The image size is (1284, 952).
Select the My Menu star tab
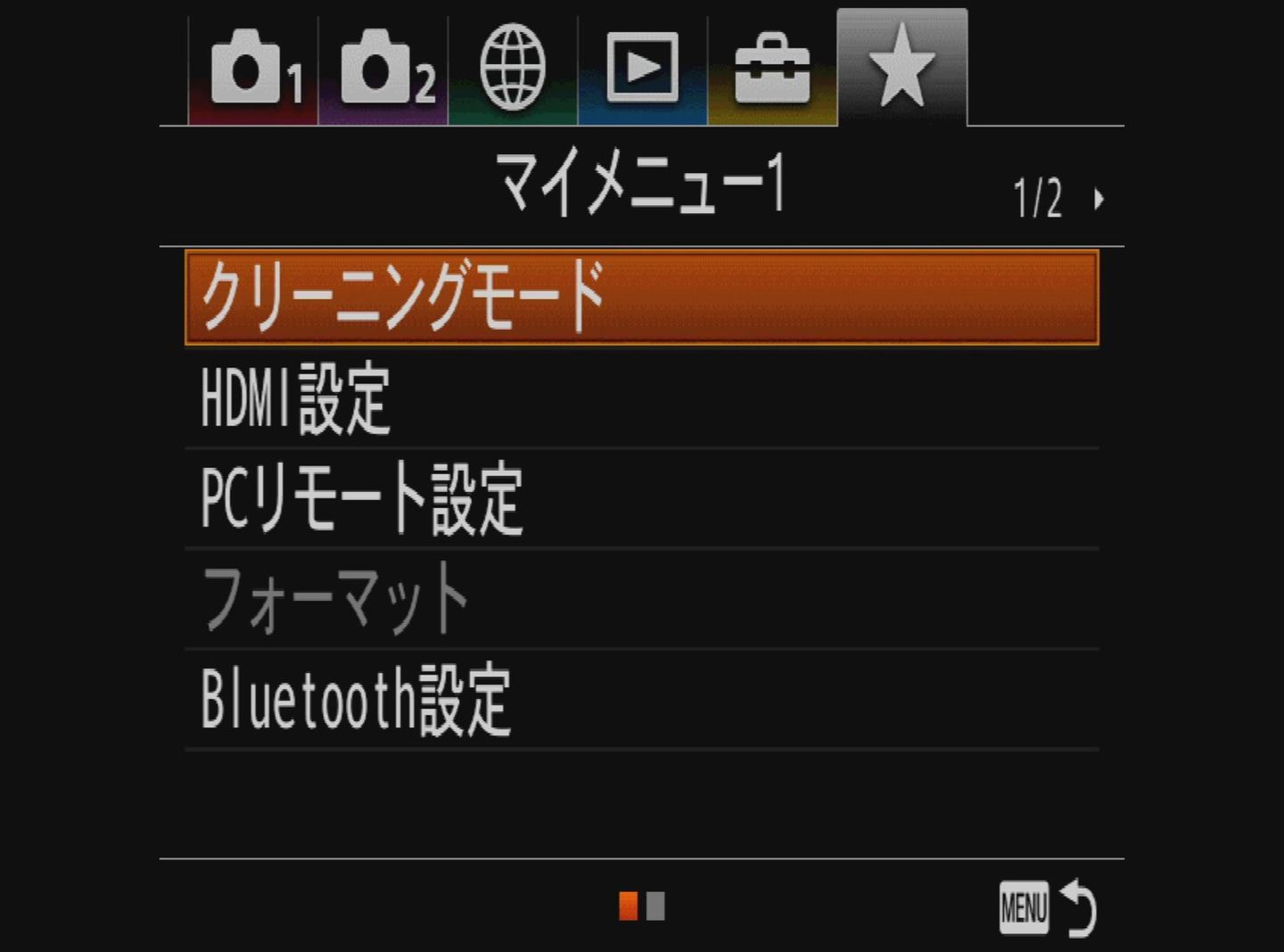[901, 68]
